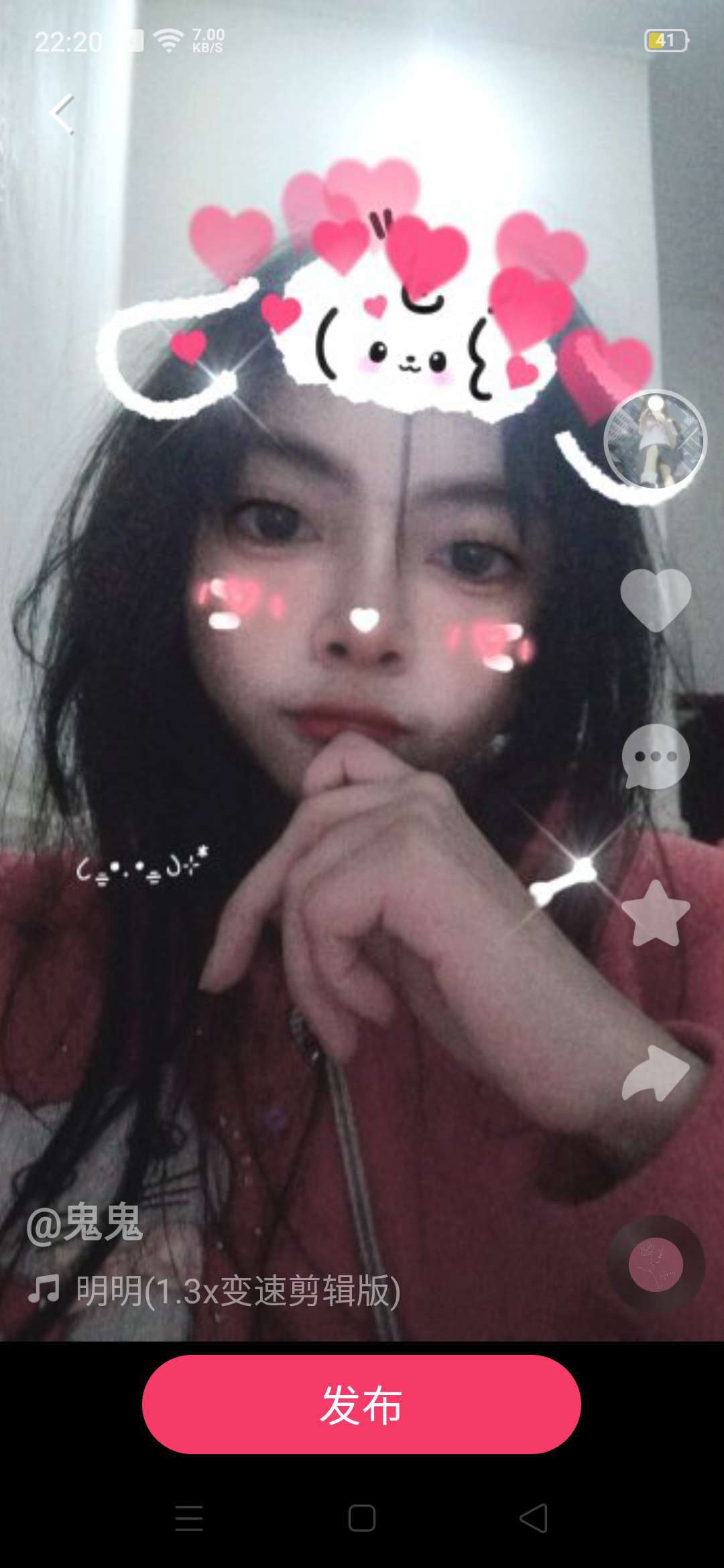The height and width of the screenshot is (1568, 724).
Task: Tap the 发布 publish button
Action: click(361, 1404)
